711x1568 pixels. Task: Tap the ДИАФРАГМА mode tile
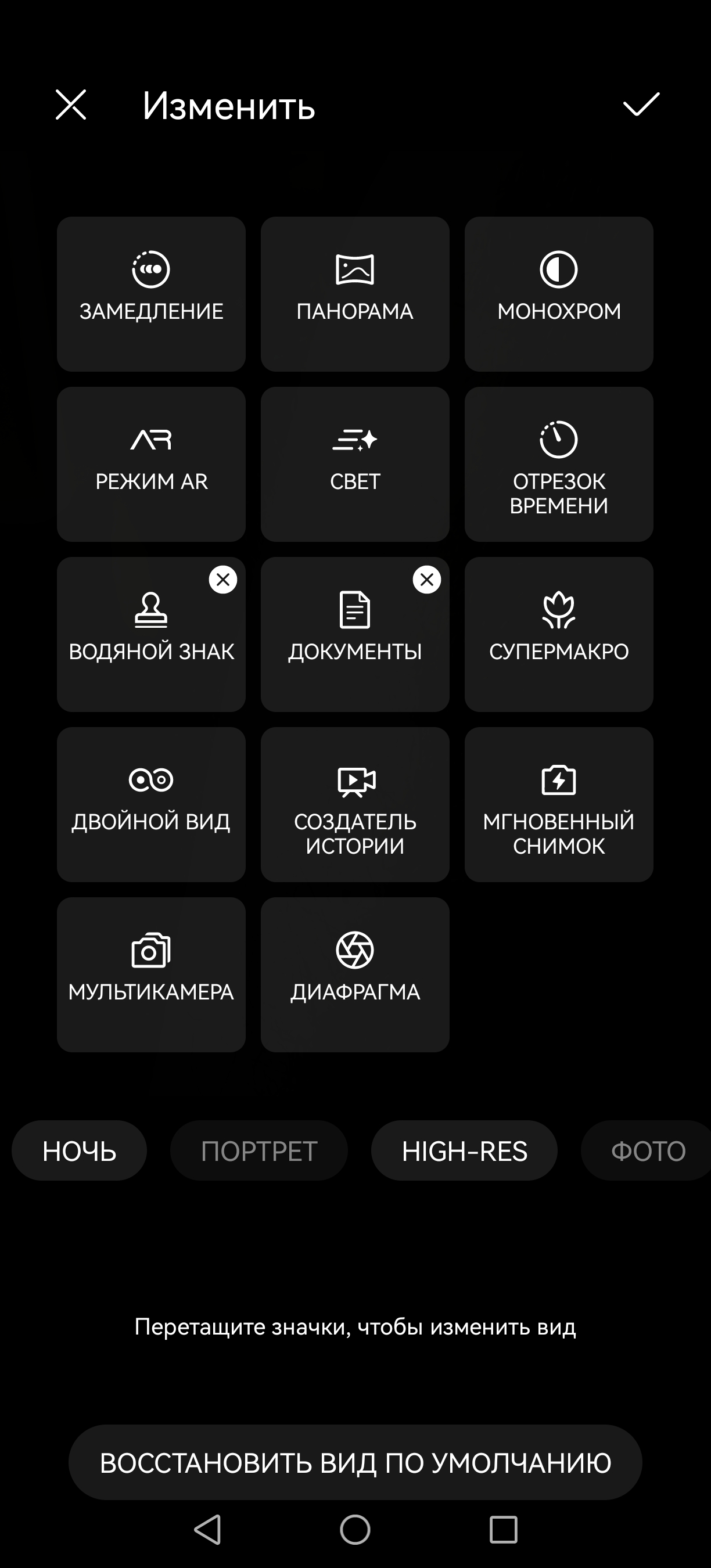(355, 974)
